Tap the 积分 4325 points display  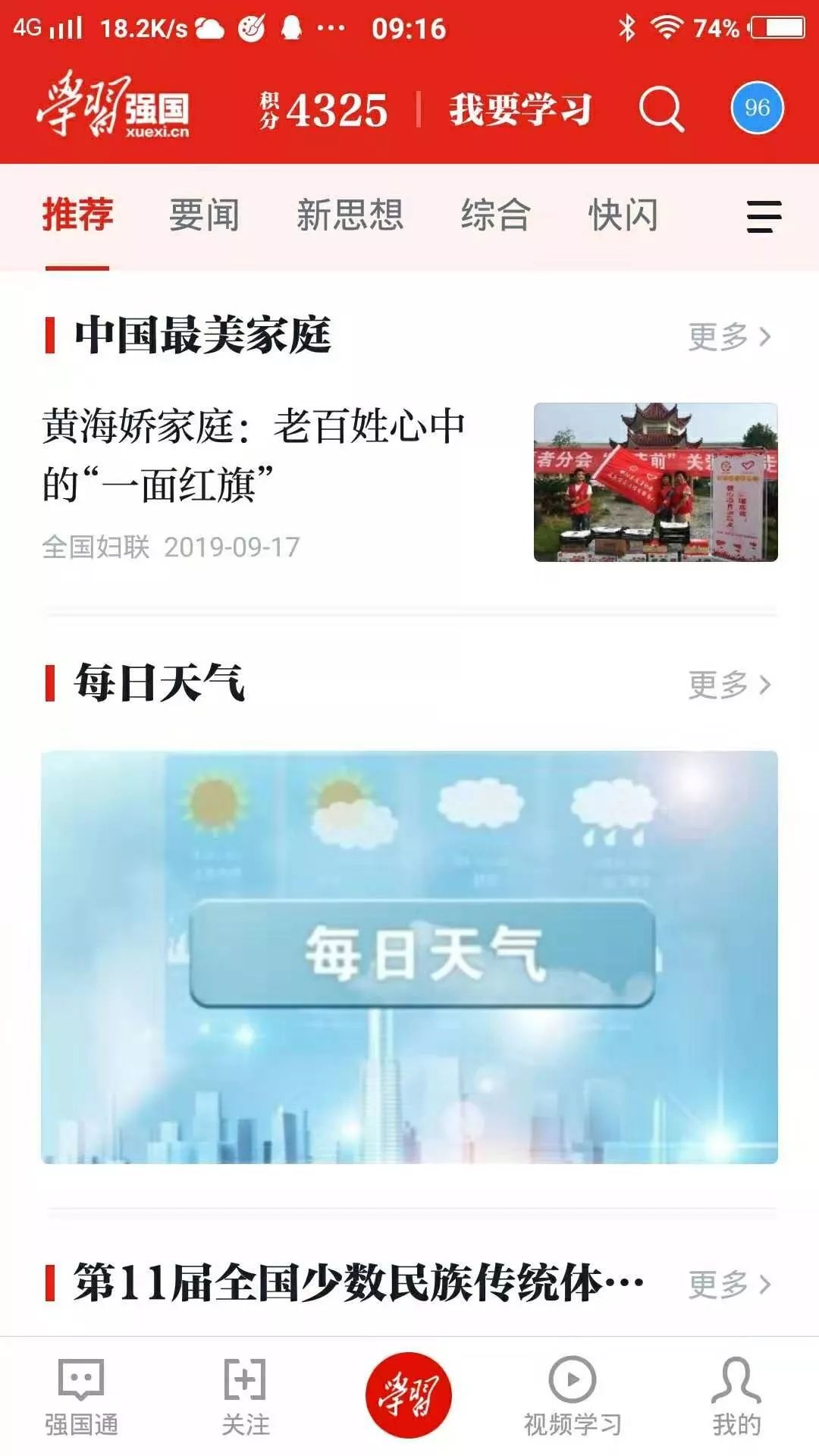pos(324,111)
